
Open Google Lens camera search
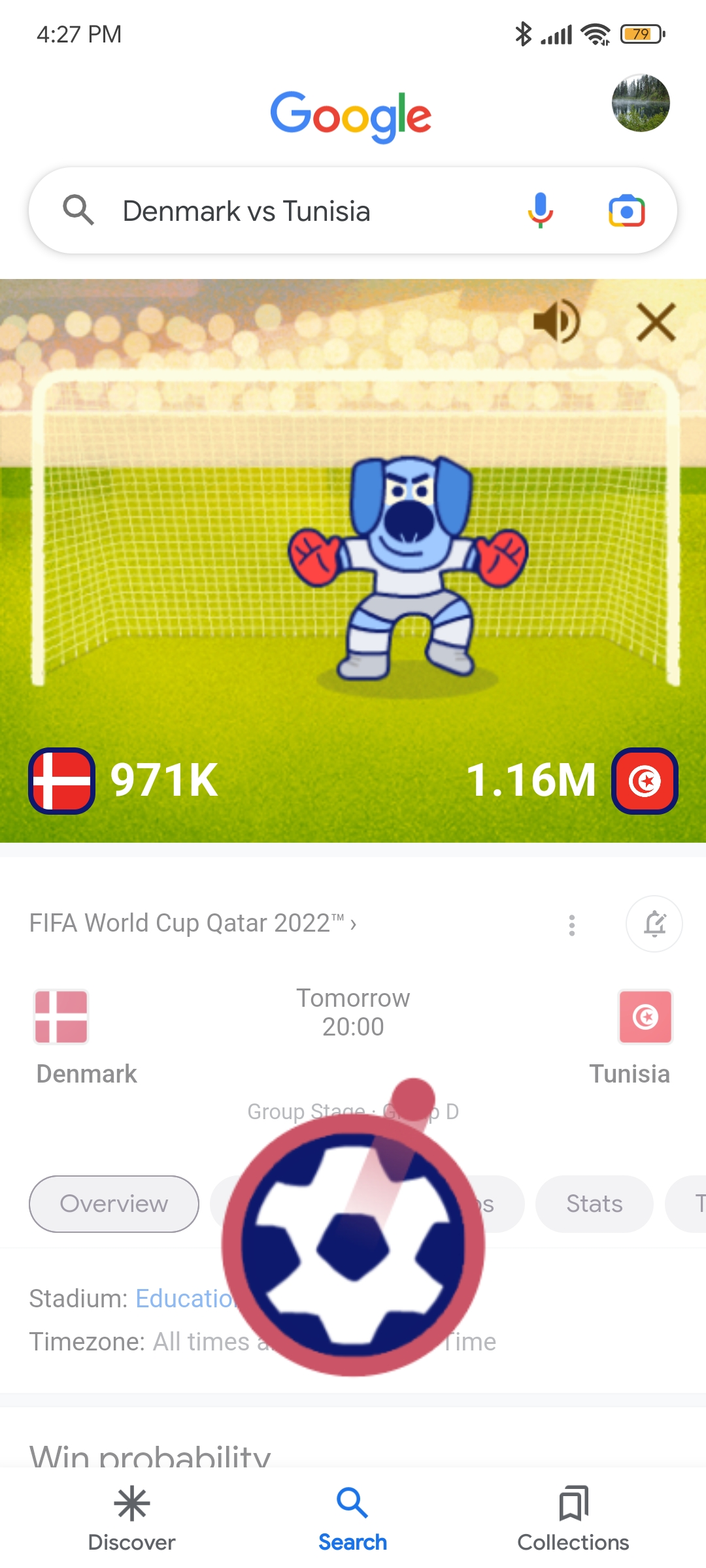626,210
